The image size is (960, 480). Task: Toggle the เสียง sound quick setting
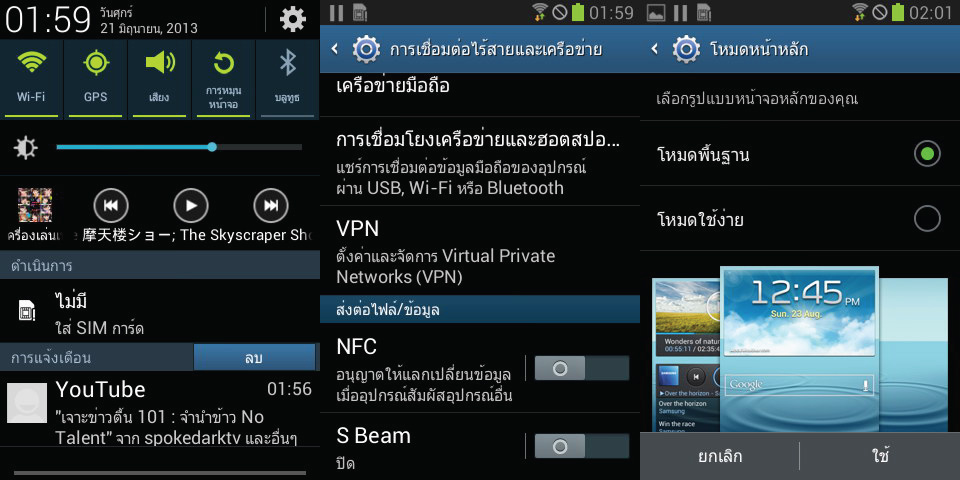159,77
